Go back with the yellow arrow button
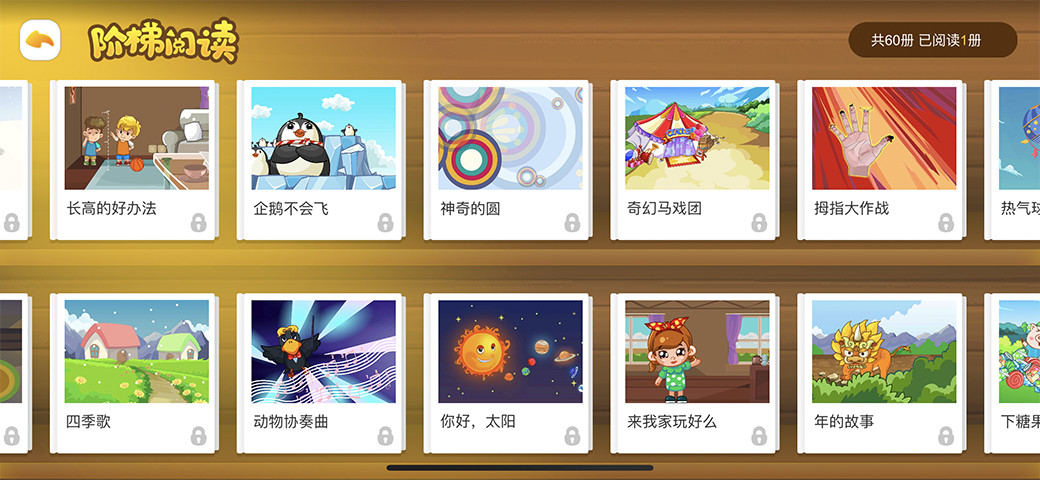1040x480 pixels. tap(40, 40)
